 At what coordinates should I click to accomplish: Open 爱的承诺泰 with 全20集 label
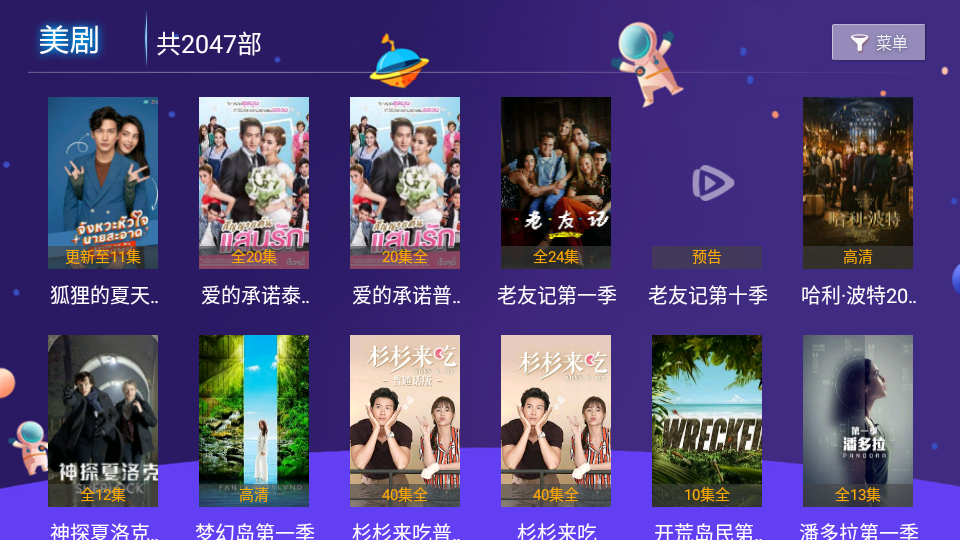[254, 183]
